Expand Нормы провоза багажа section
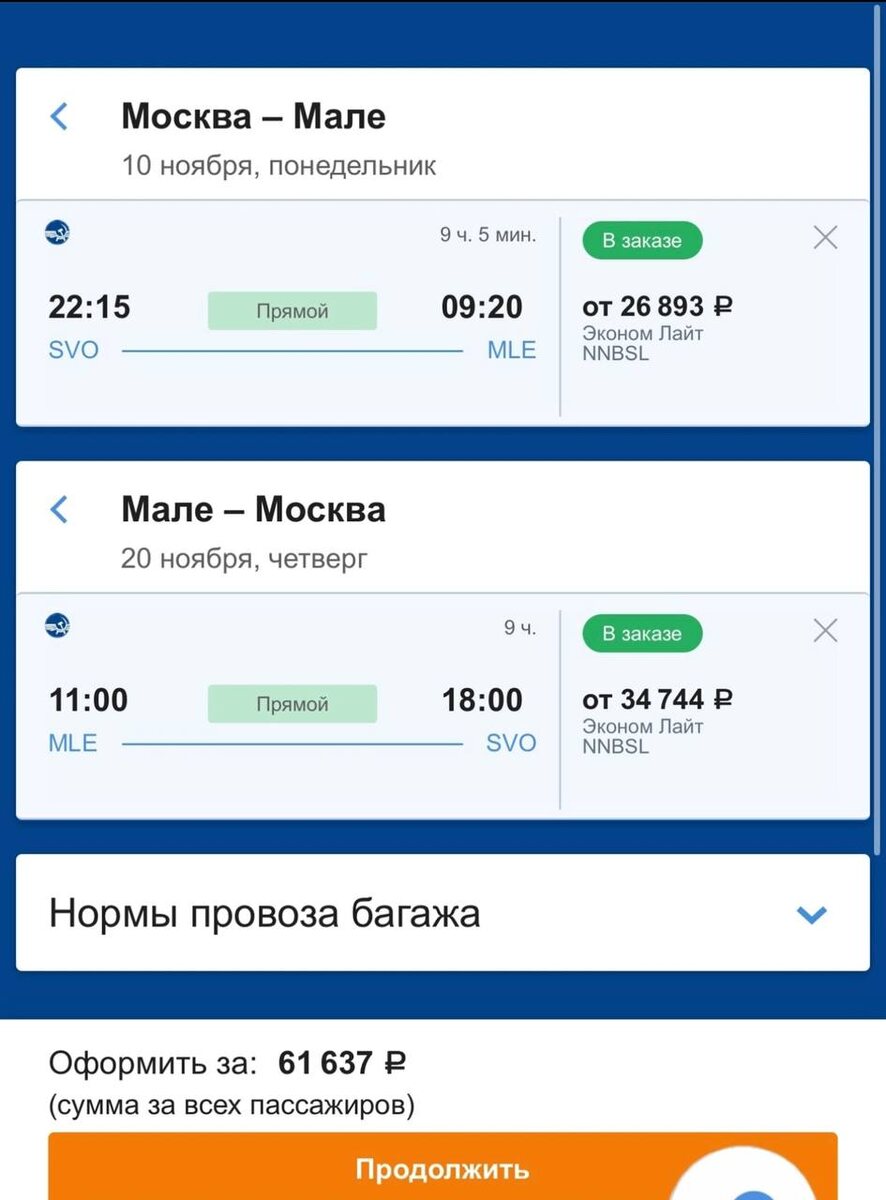Image resolution: width=886 pixels, height=1200 pixels. [x=811, y=913]
